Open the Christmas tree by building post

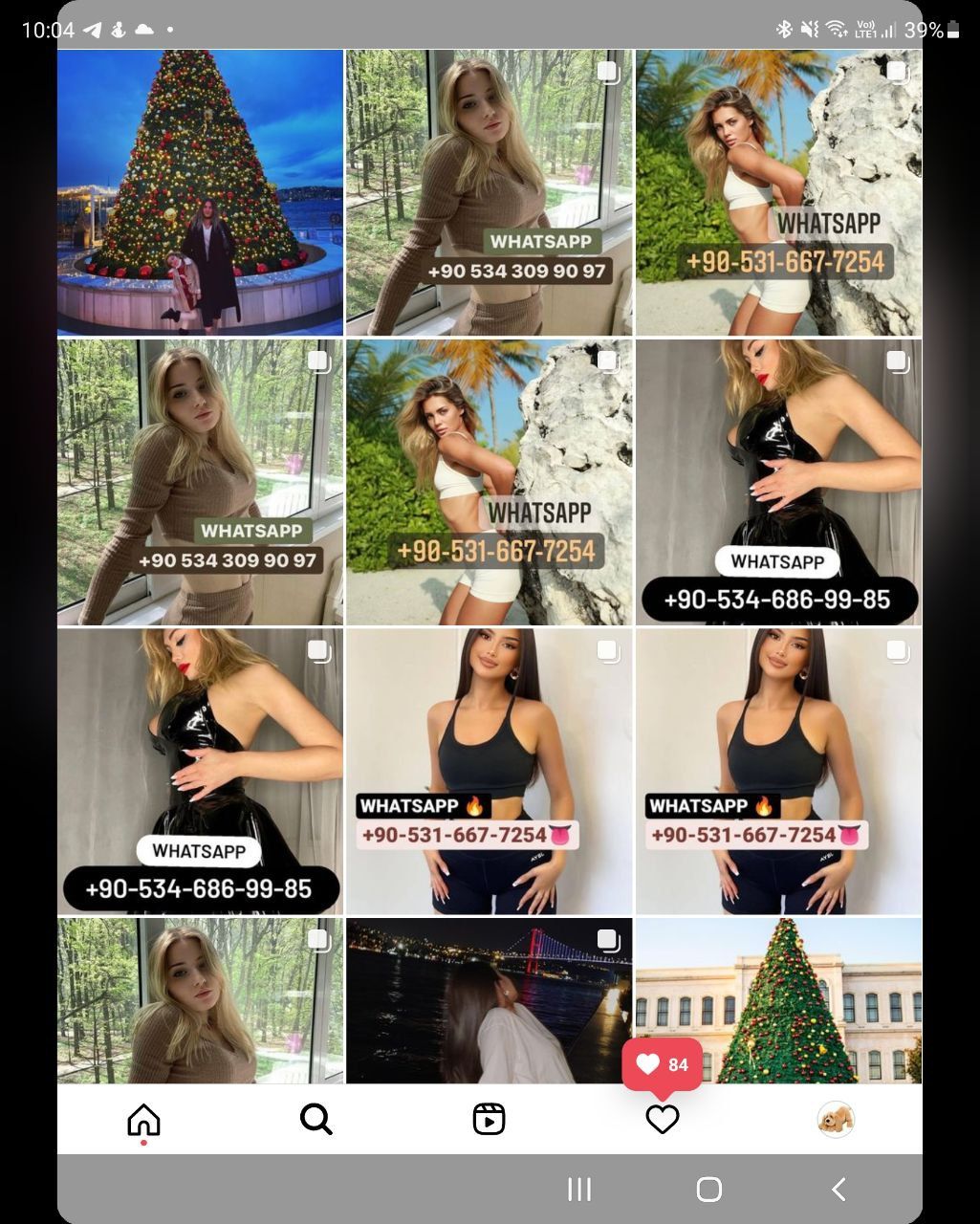(778, 1000)
